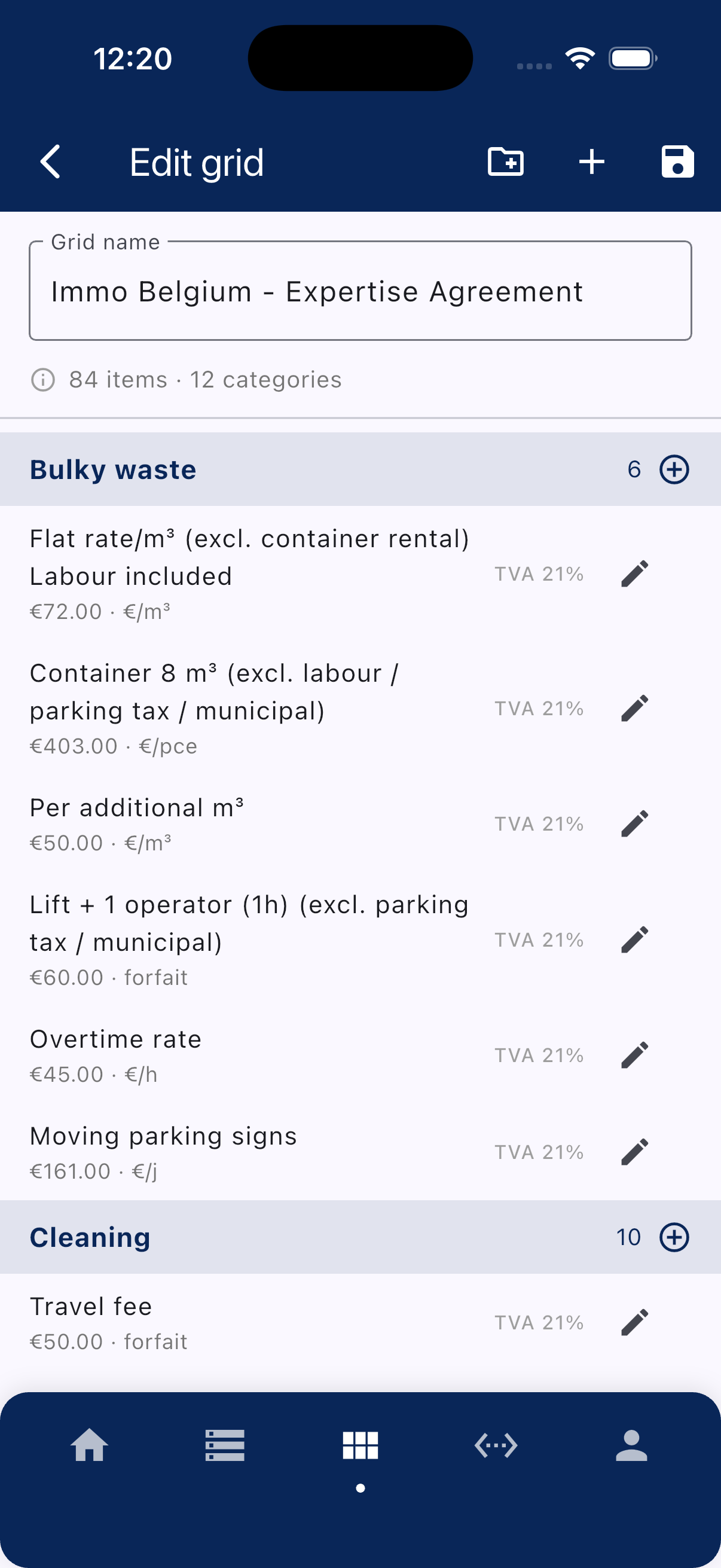
Task: Edit the Container 8 m³ item
Action: pyautogui.click(x=634, y=709)
